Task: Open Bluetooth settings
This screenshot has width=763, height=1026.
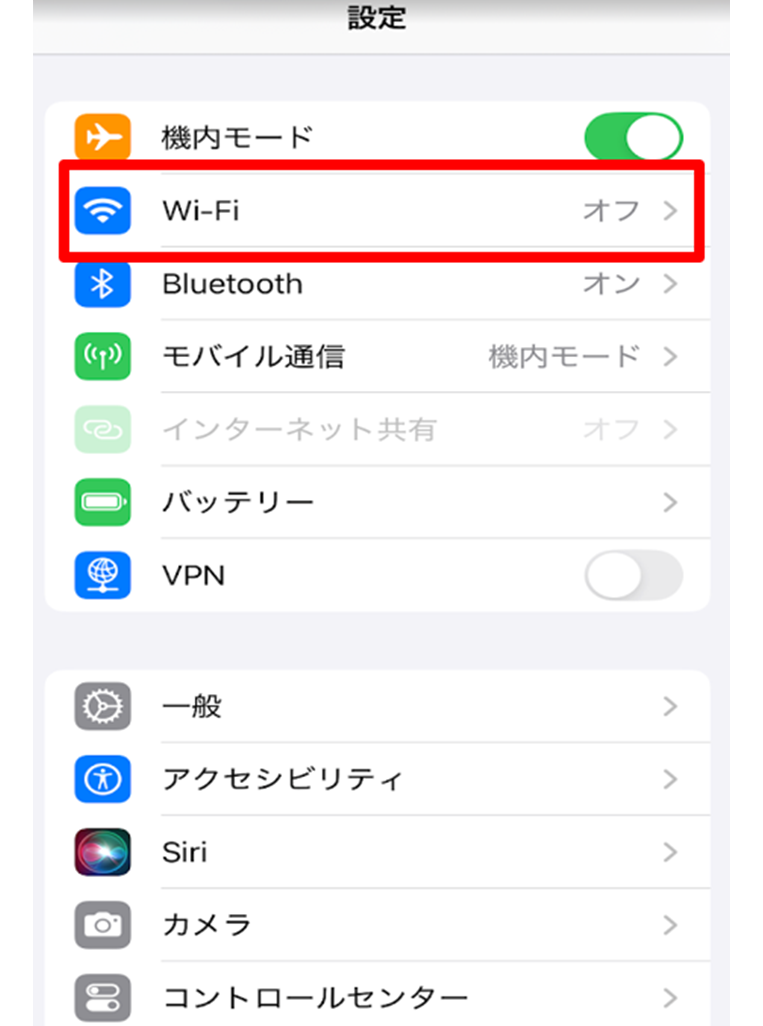Action: (x=380, y=284)
